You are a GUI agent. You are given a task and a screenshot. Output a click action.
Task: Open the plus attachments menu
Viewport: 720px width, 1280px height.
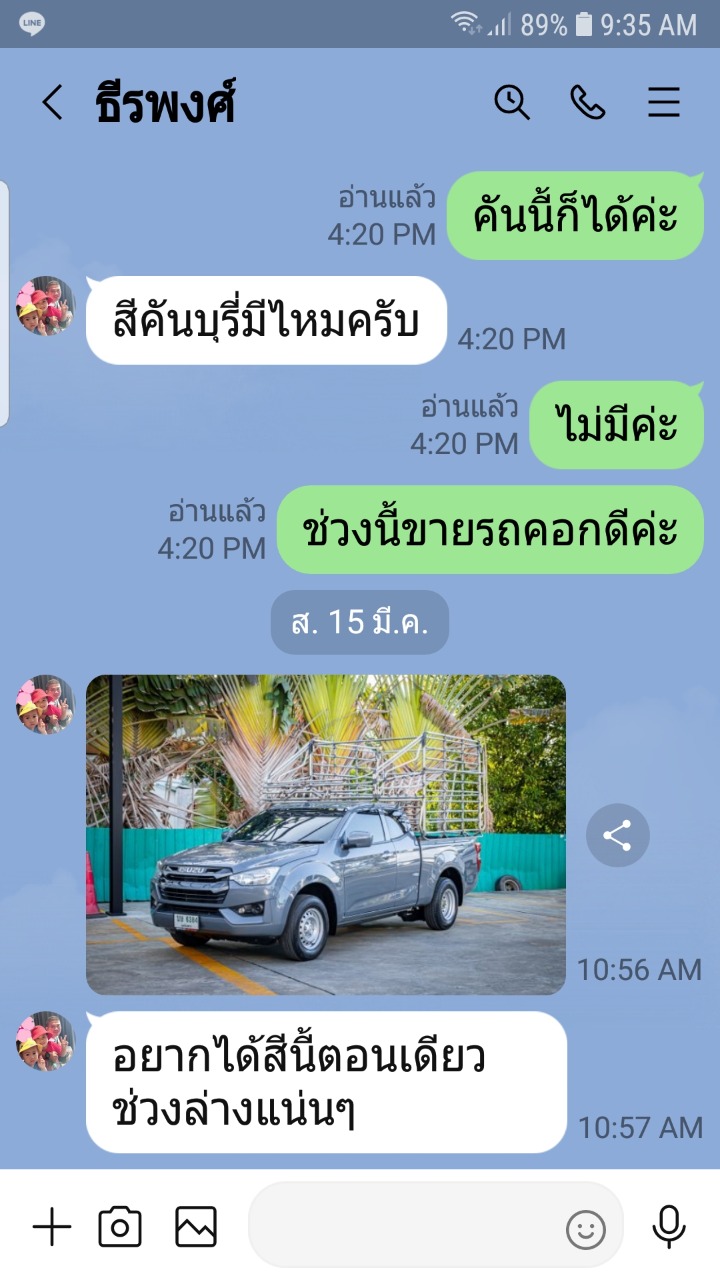click(52, 1226)
